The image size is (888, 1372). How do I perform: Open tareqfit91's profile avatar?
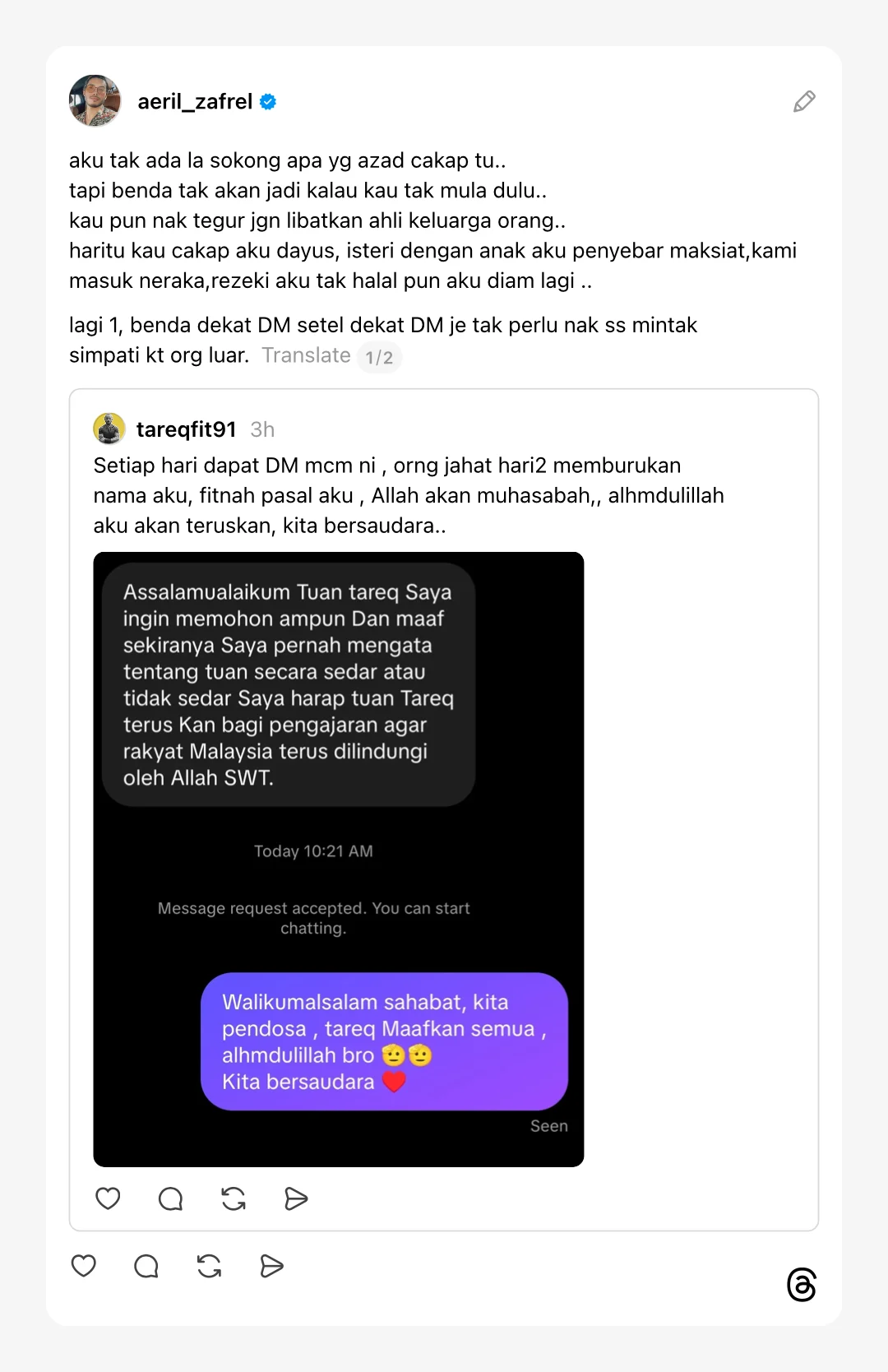[109, 429]
